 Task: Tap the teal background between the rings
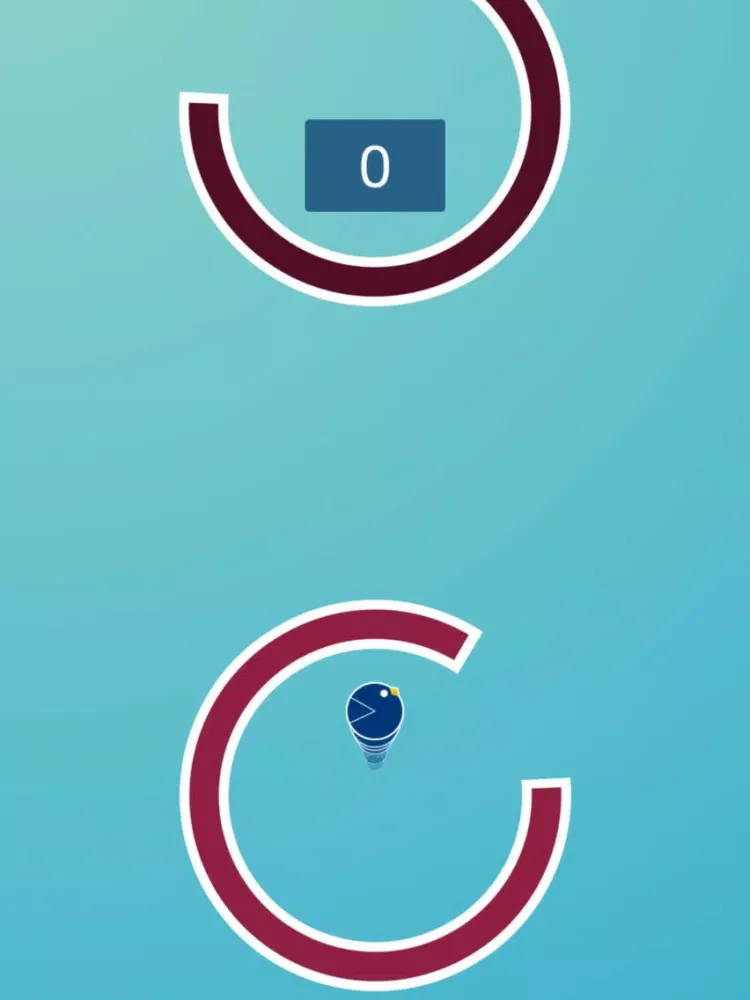(x=375, y=450)
